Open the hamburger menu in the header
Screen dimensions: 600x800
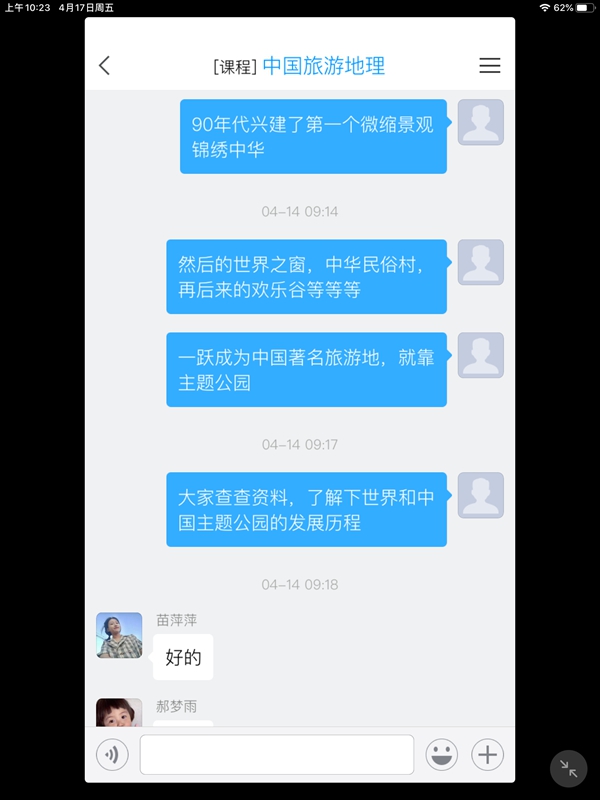(489, 66)
